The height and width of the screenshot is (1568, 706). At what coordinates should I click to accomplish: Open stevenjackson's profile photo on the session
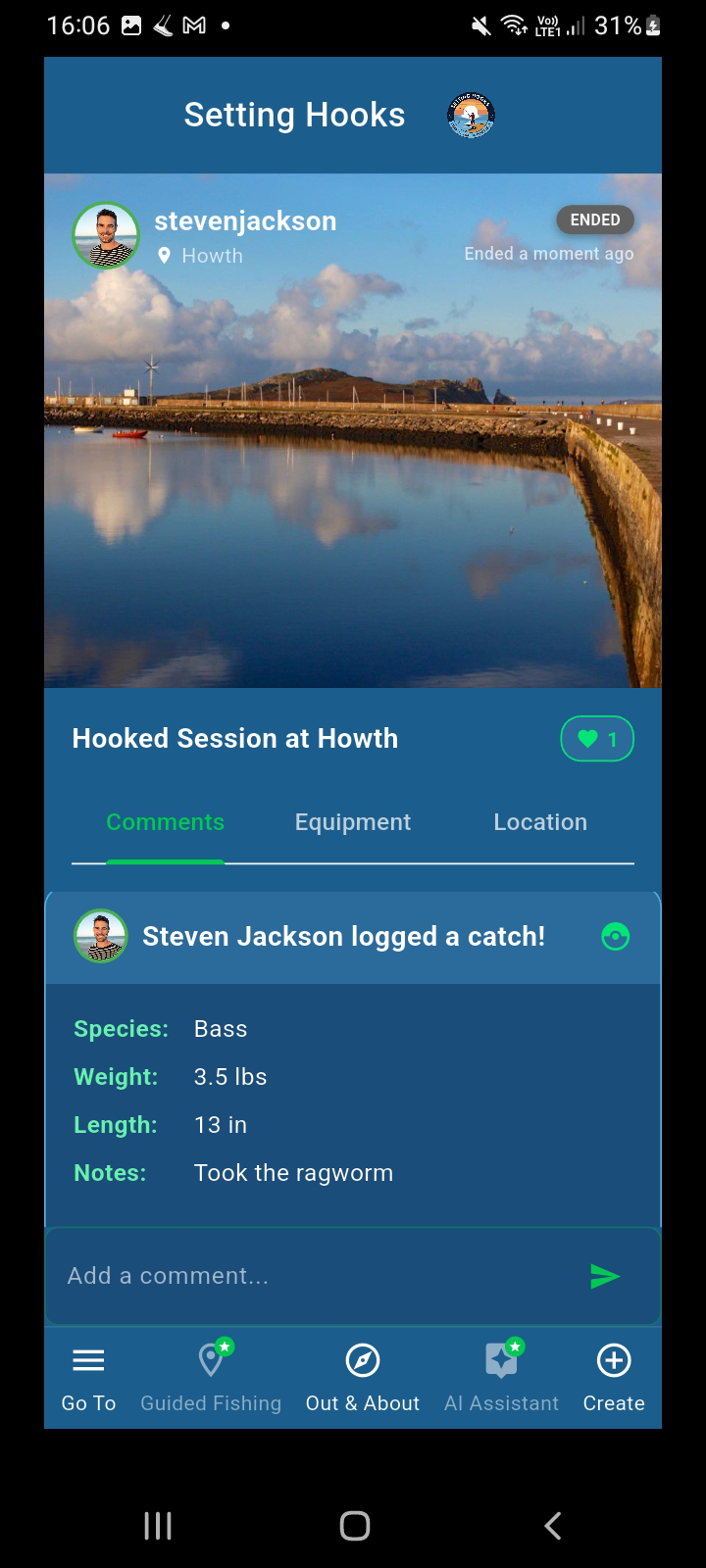coord(106,236)
